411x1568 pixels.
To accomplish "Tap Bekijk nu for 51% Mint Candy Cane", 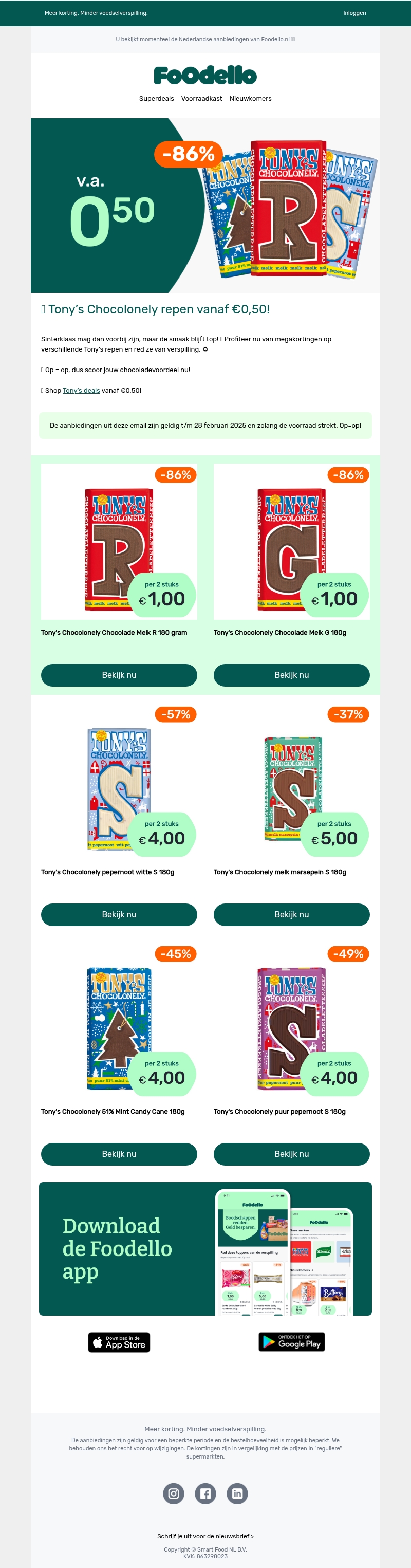I will pos(119,1154).
